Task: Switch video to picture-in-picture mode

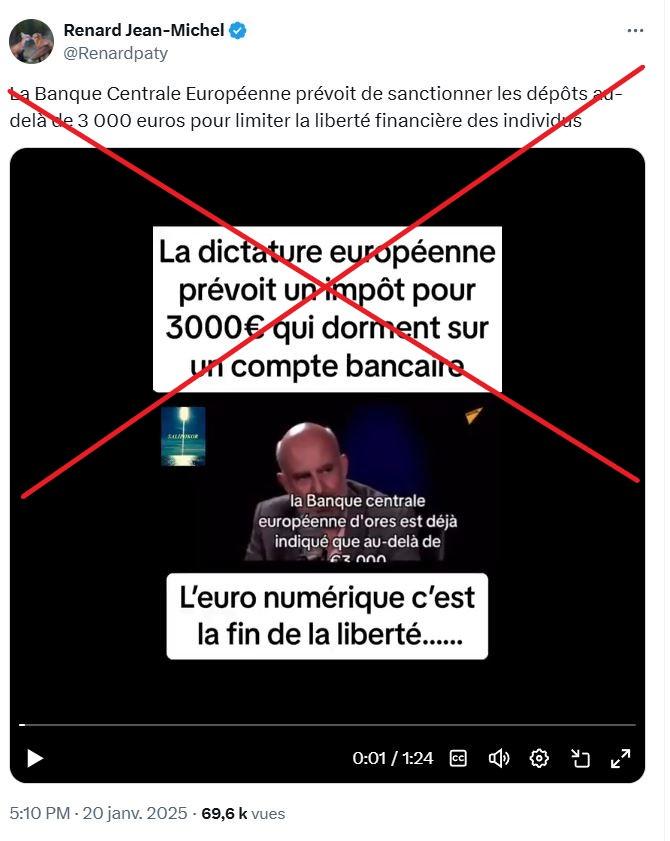Action: (580, 758)
